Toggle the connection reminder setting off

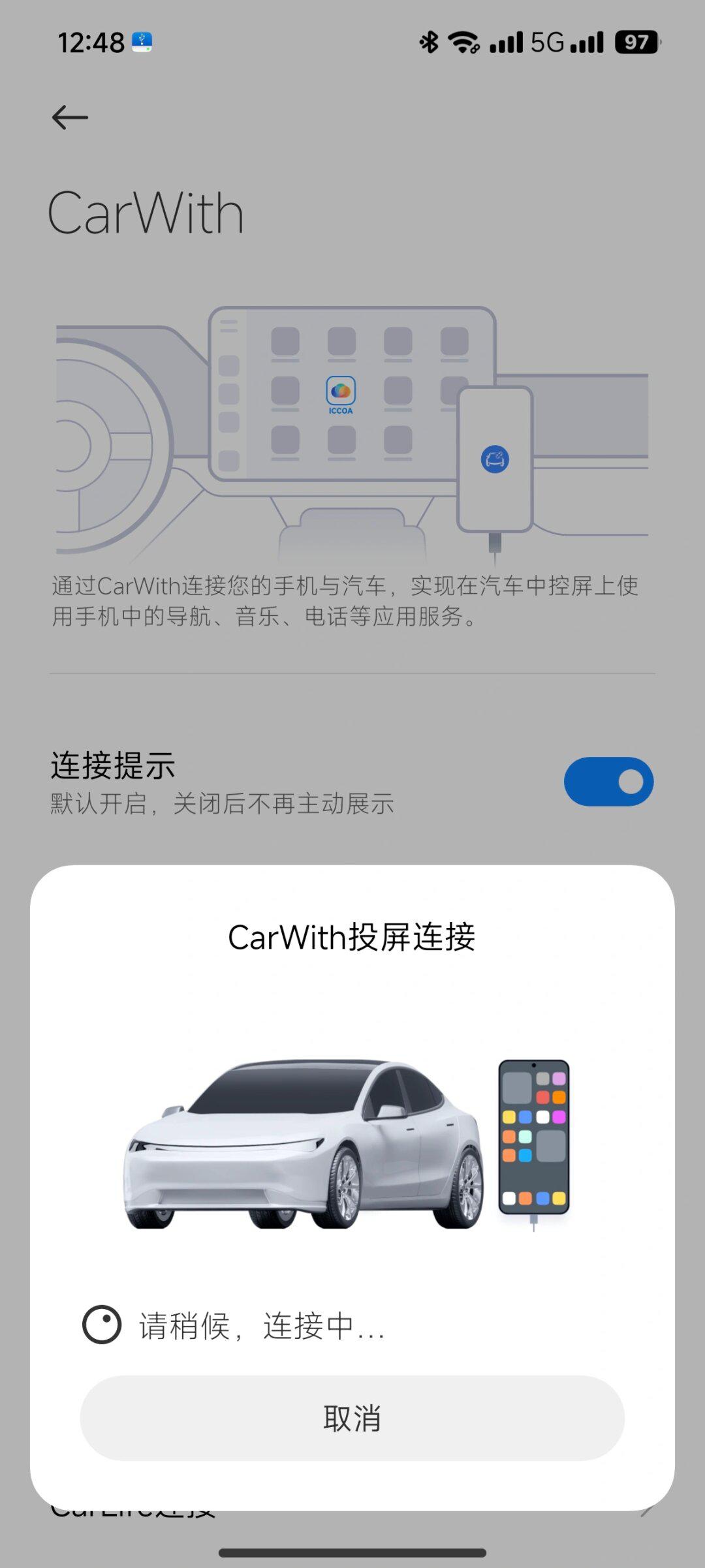coord(608,781)
